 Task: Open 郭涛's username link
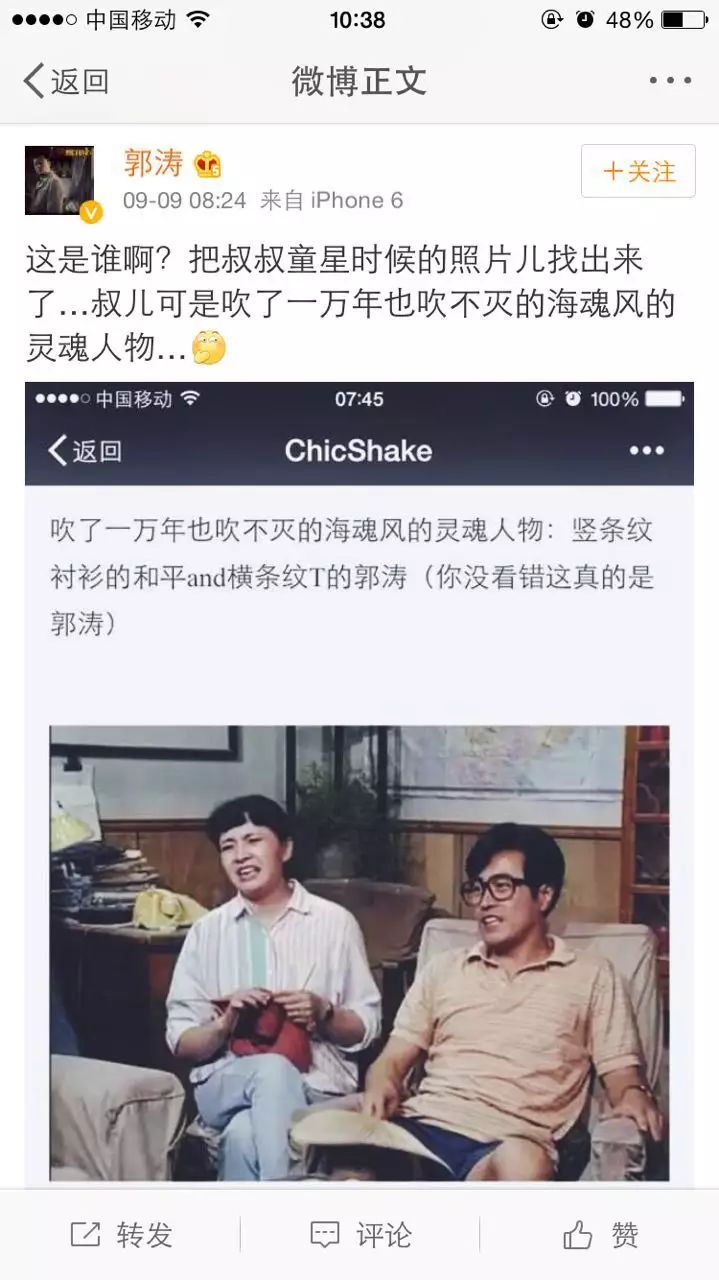pos(153,162)
